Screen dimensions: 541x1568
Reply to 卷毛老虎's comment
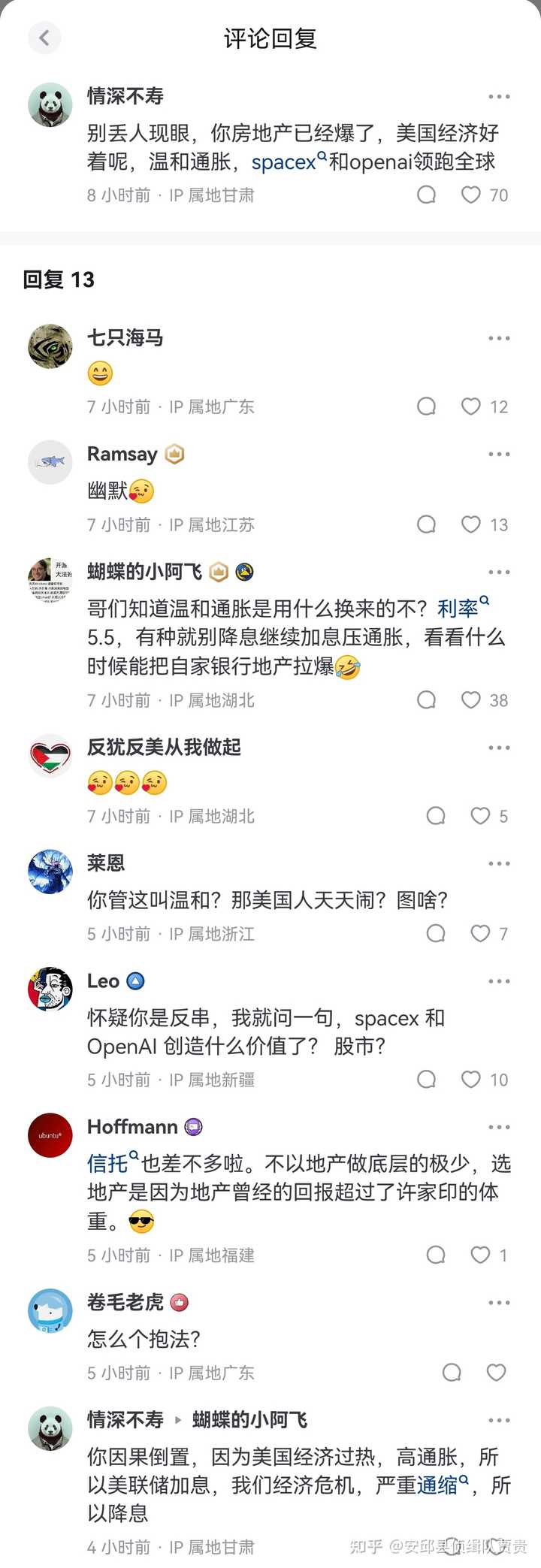tap(452, 1373)
